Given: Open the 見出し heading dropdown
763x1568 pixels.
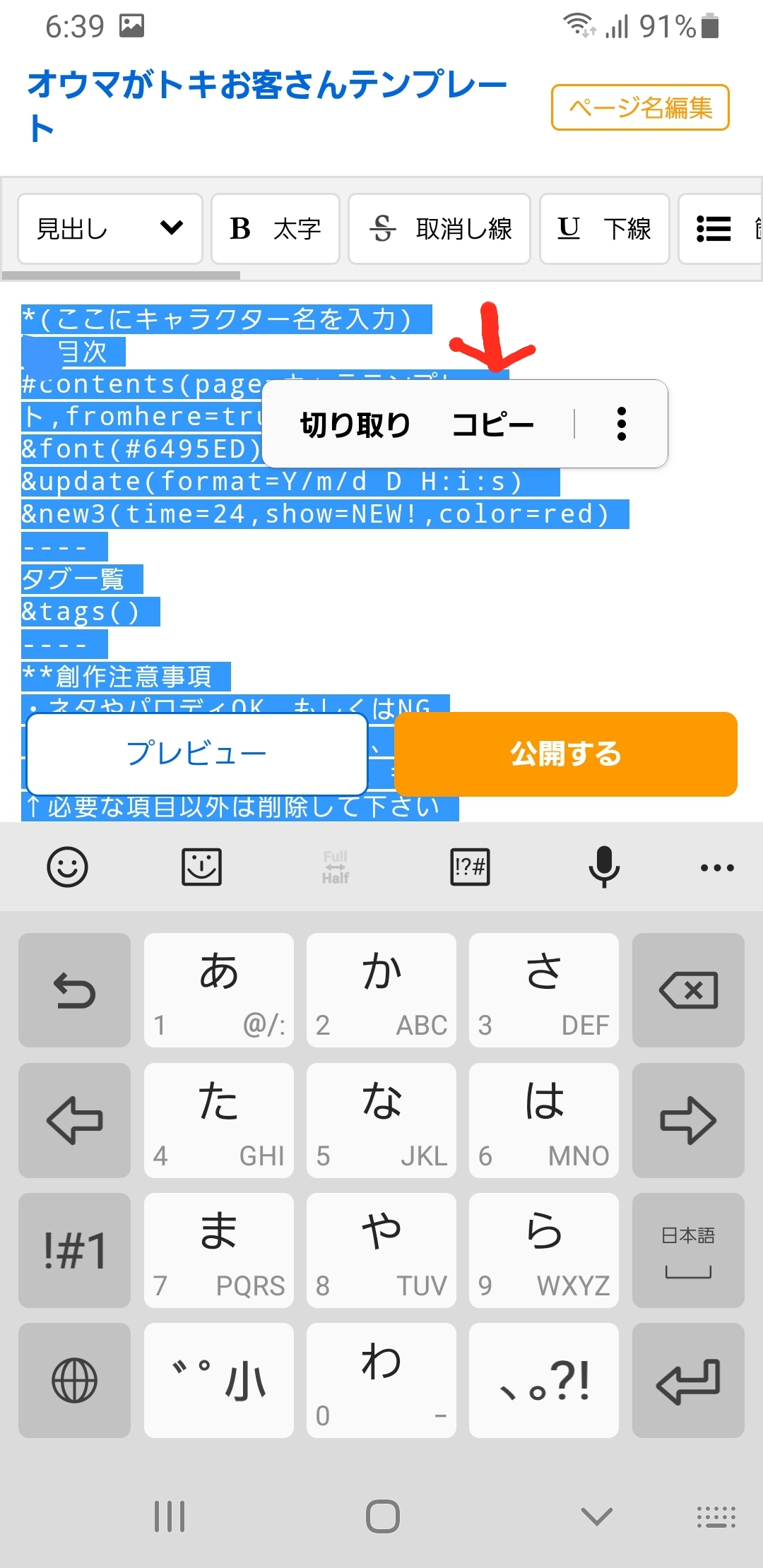Looking at the screenshot, I should pyautogui.click(x=110, y=229).
